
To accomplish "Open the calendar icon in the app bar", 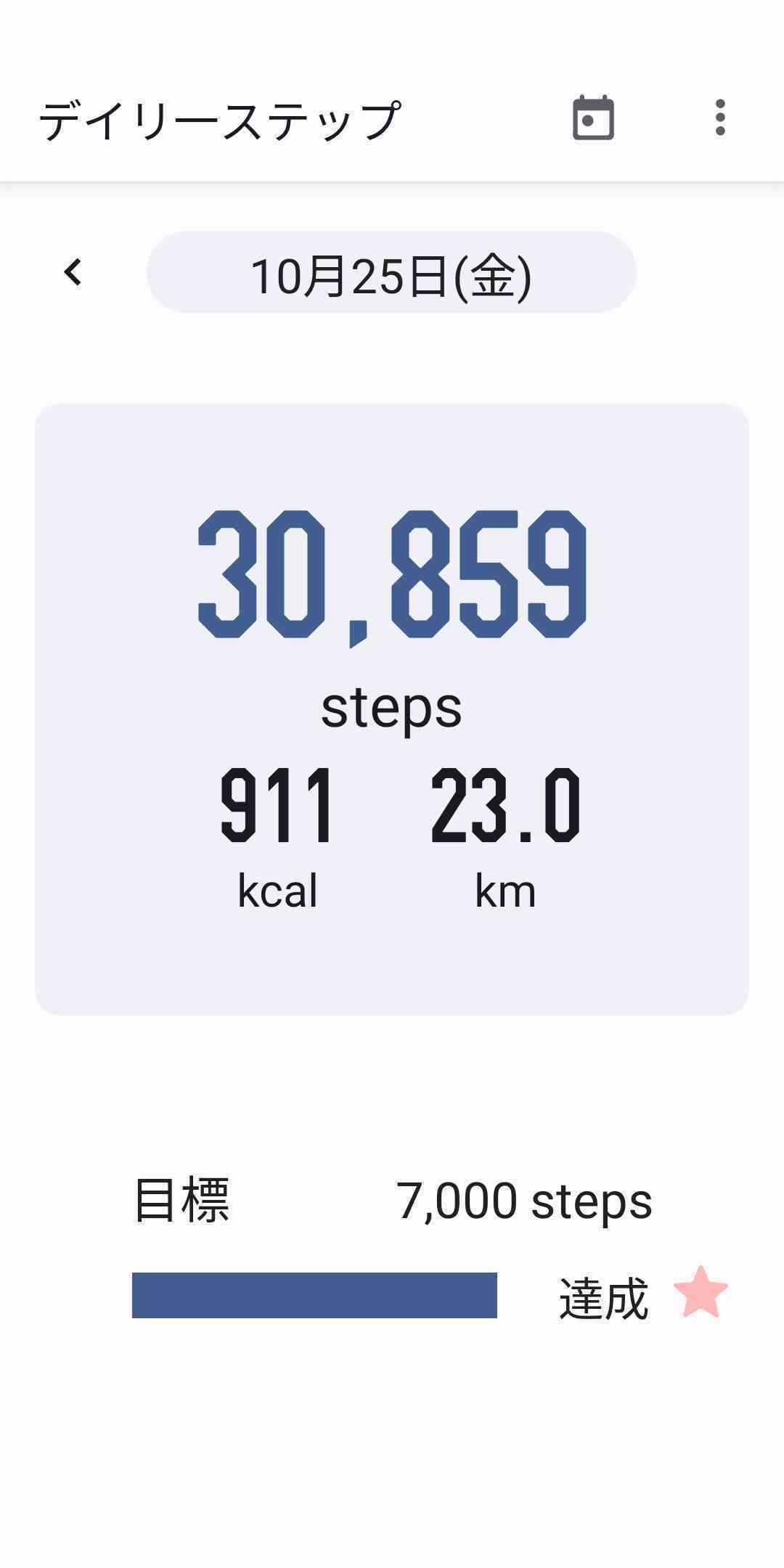I will point(593,118).
